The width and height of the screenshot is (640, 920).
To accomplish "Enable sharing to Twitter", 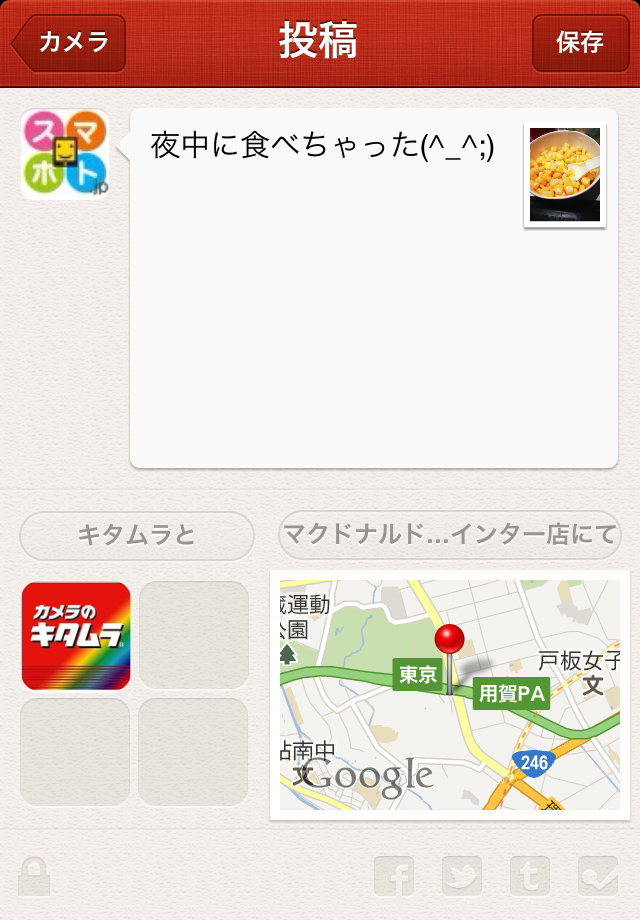I will tap(462, 876).
